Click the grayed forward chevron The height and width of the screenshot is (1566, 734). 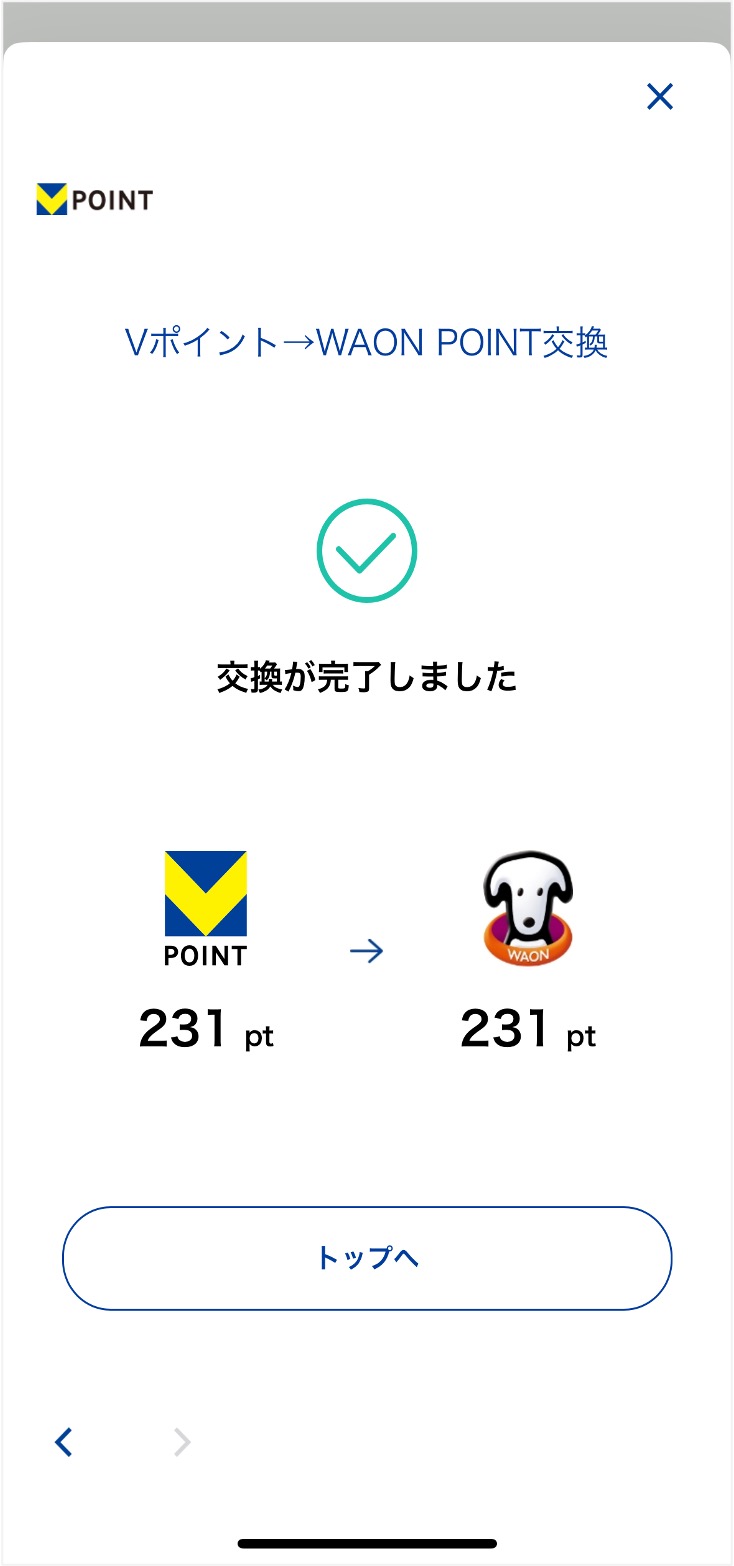[180, 1441]
